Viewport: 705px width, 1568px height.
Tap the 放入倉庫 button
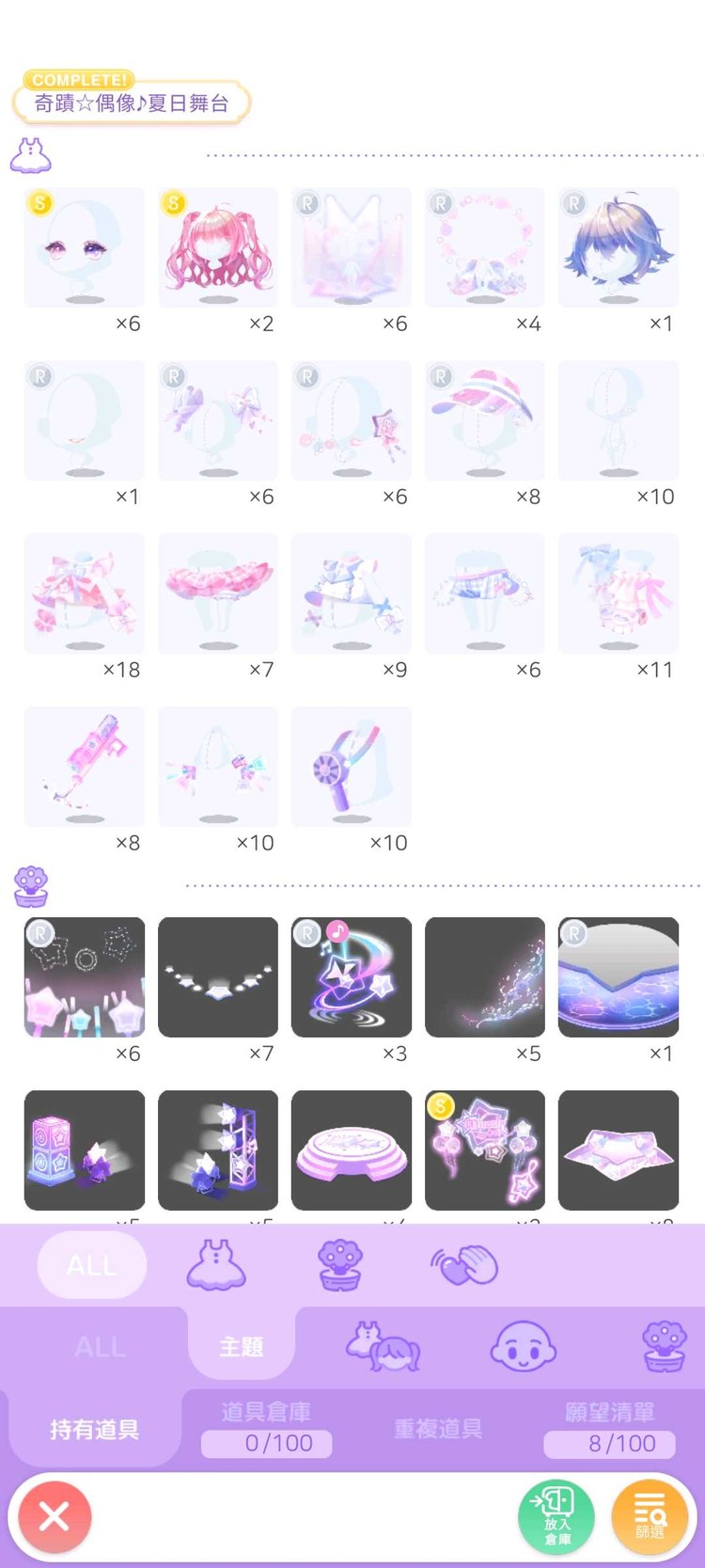tap(556, 1516)
